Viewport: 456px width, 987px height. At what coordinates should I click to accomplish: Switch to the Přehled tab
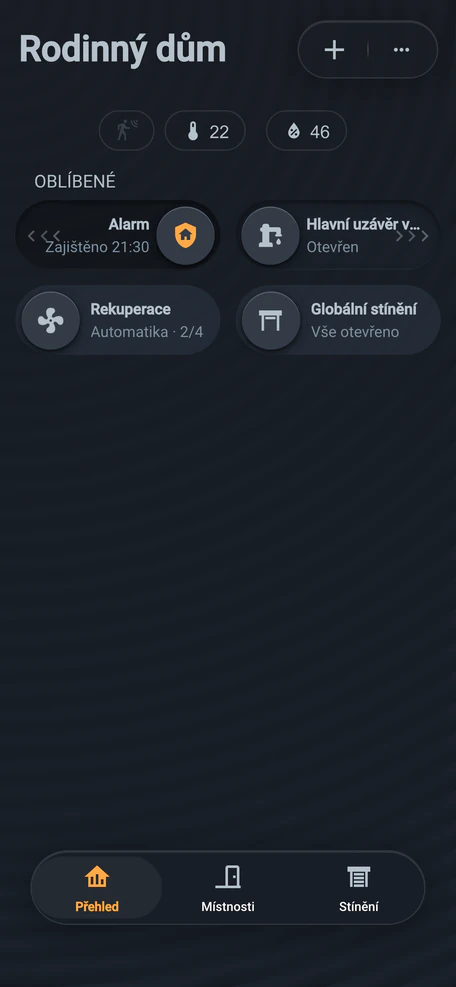click(97, 888)
